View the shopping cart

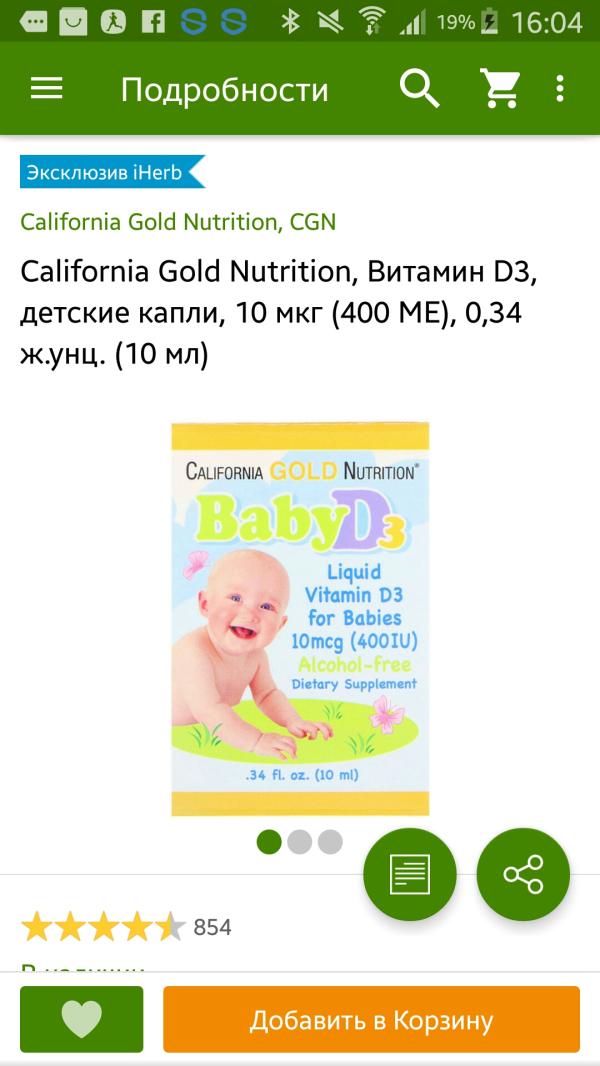(x=500, y=90)
